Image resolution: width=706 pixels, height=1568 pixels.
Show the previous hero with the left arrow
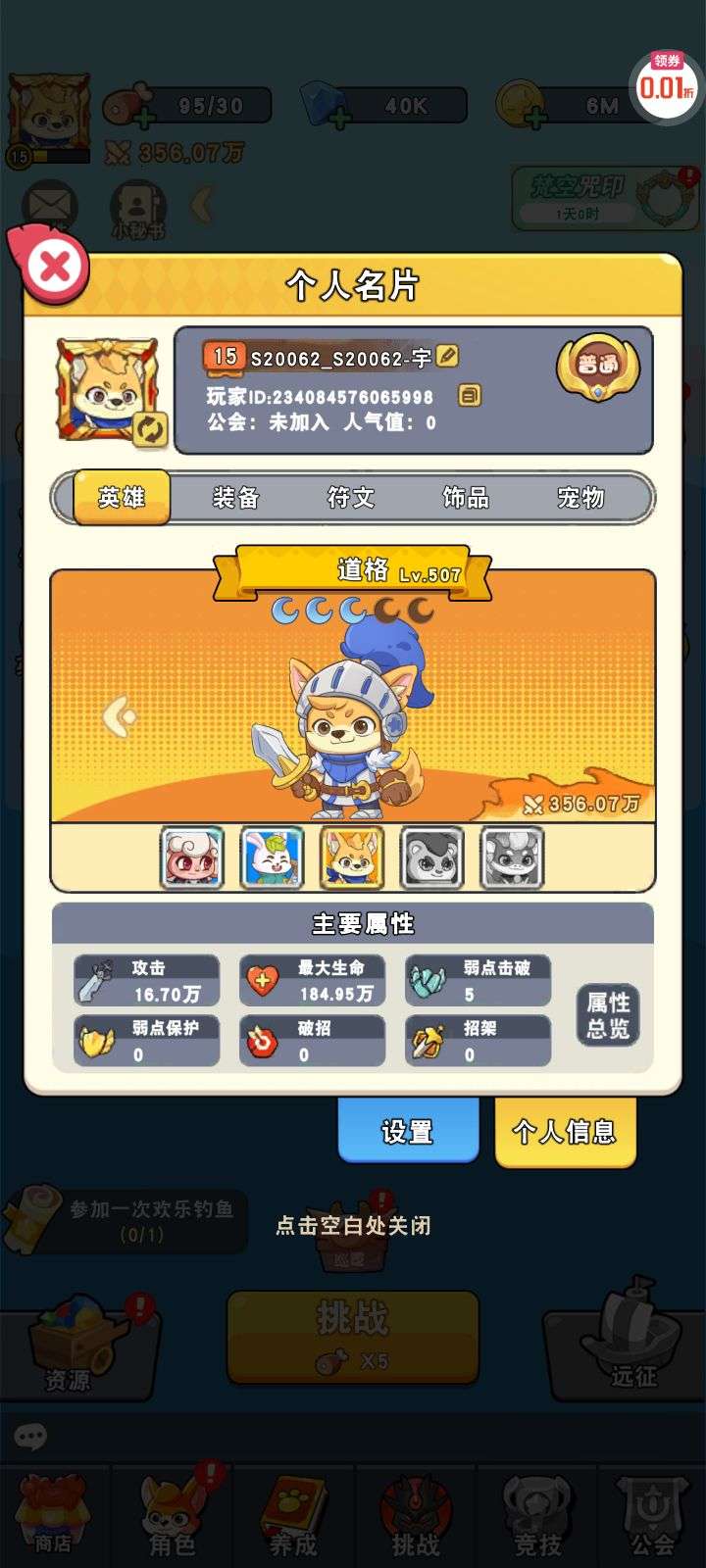[120, 716]
